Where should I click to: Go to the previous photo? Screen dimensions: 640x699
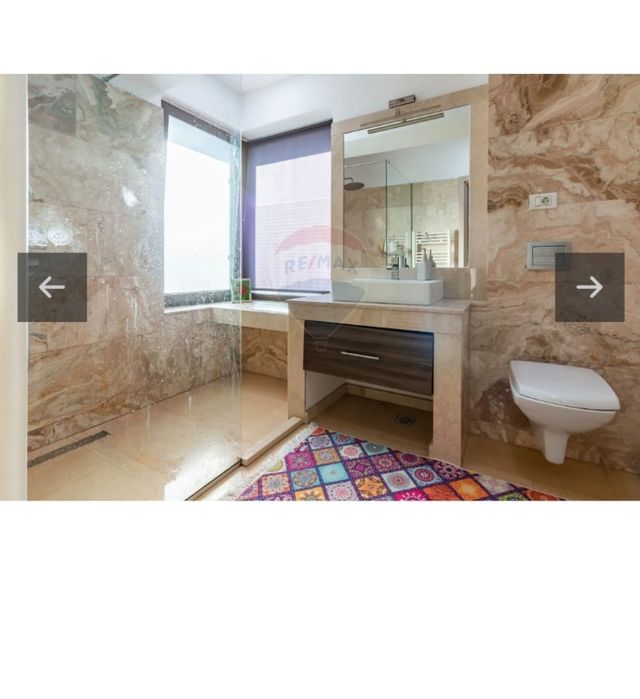52,287
